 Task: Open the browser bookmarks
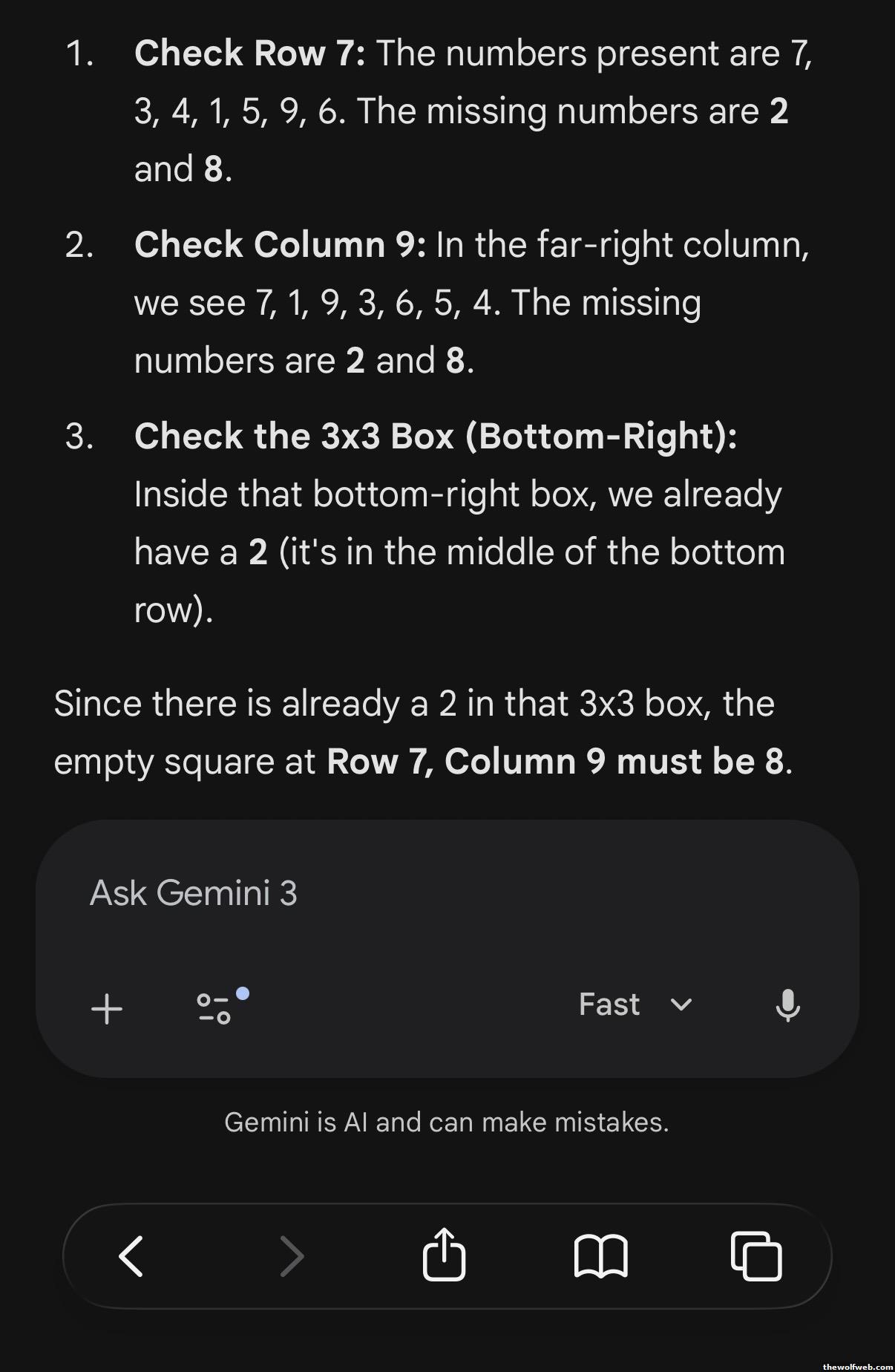[x=600, y=1255]
